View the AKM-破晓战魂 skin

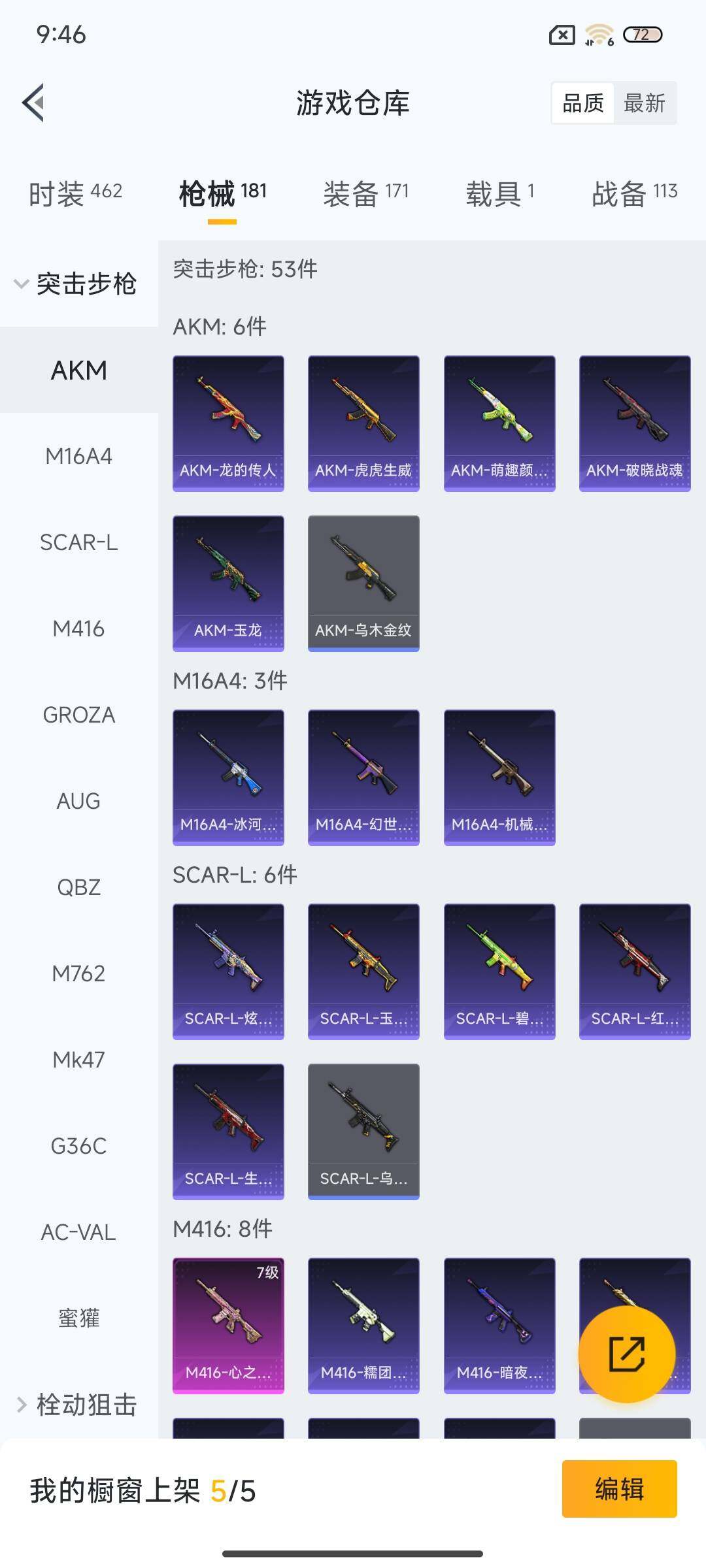tap(635, 423)
